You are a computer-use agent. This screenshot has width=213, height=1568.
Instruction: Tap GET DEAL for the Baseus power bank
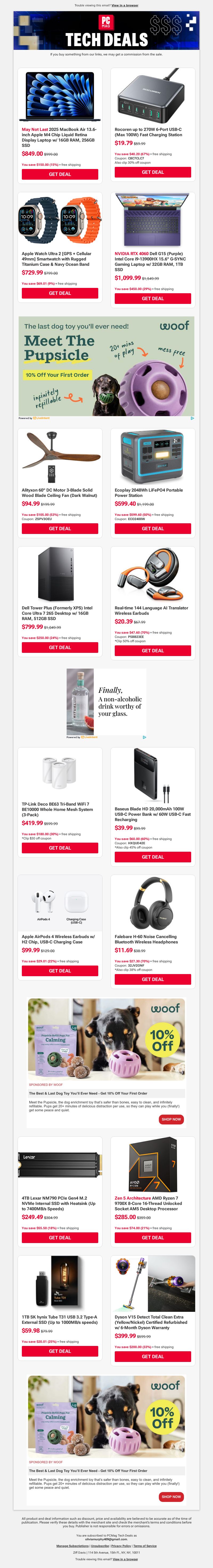(x=153, y=857)
